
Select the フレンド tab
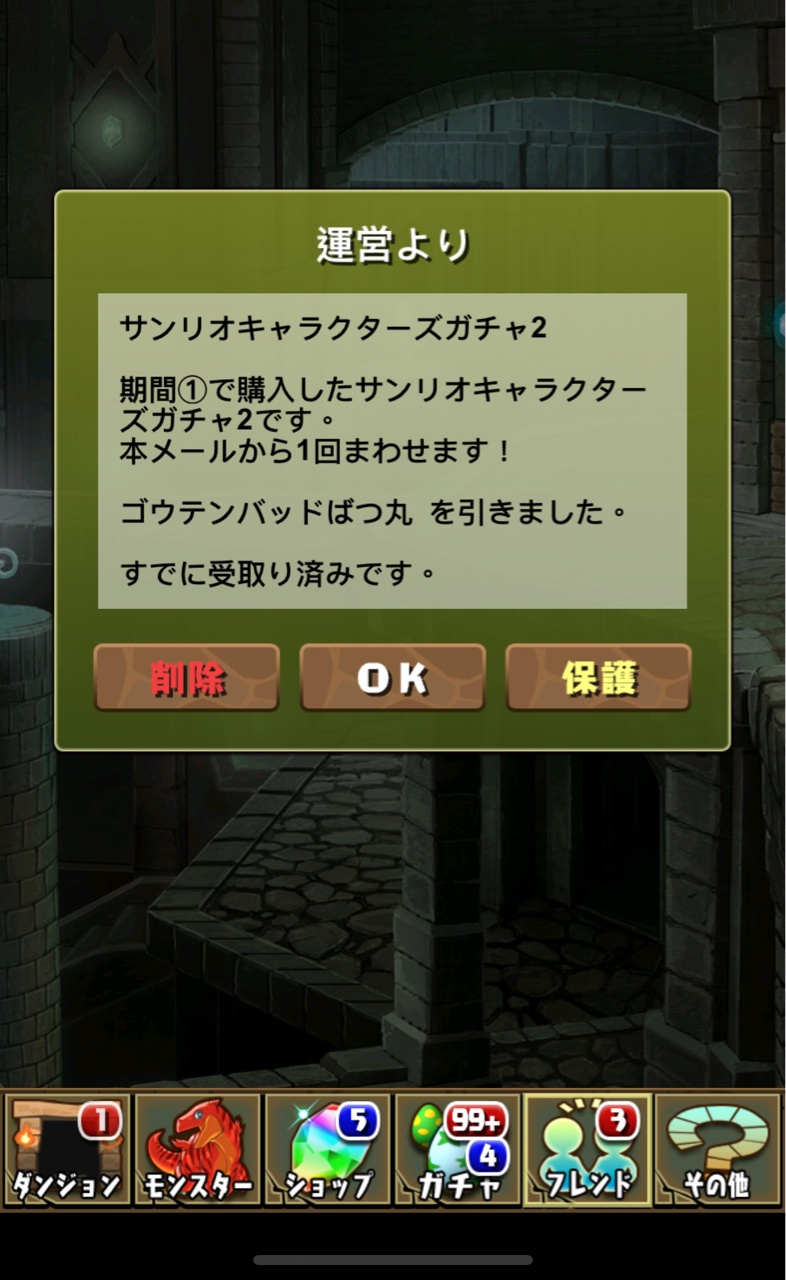coord(587,1150)
